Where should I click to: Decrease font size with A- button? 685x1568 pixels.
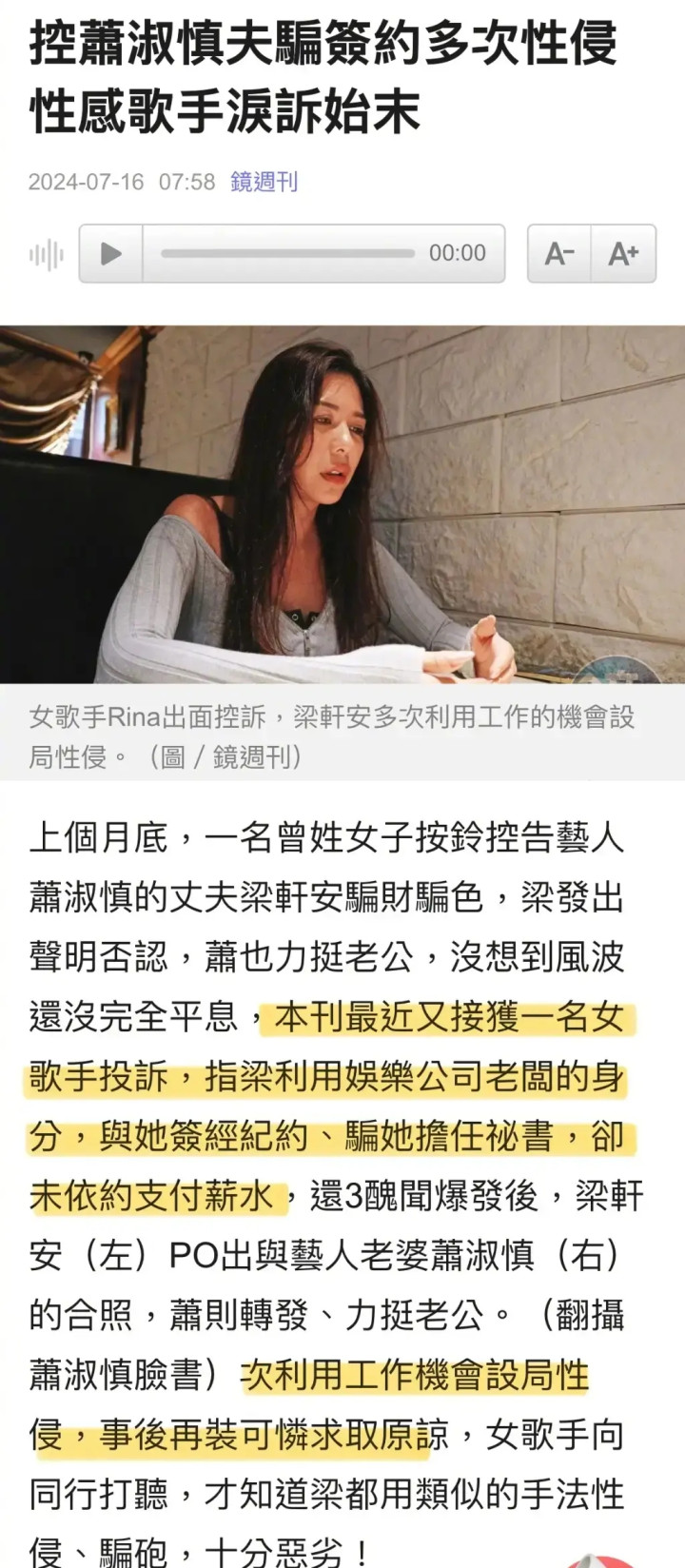559,253
